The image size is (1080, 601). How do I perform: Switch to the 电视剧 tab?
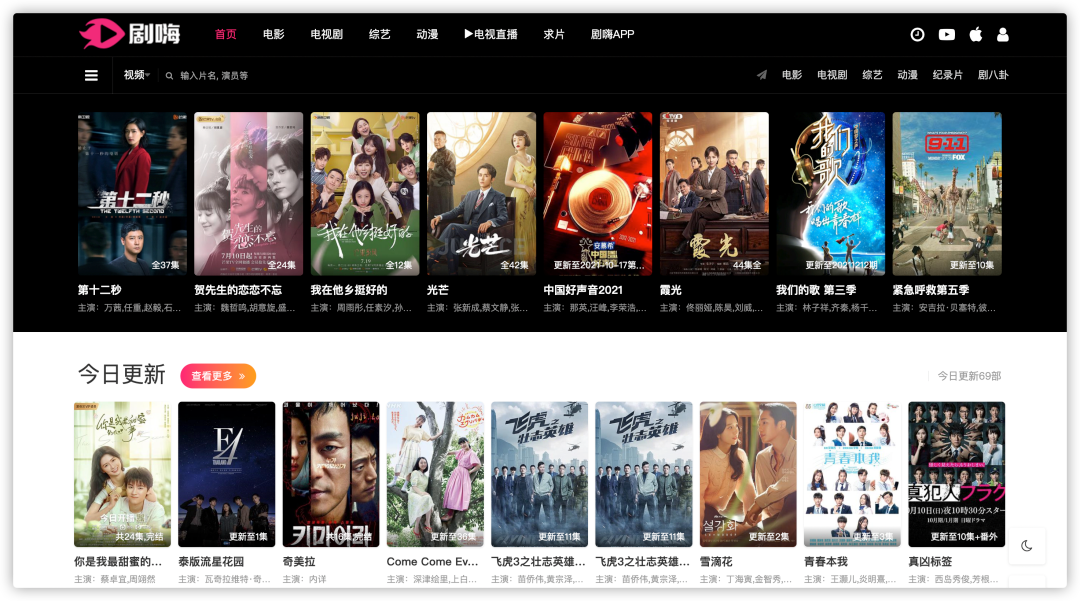327,34
